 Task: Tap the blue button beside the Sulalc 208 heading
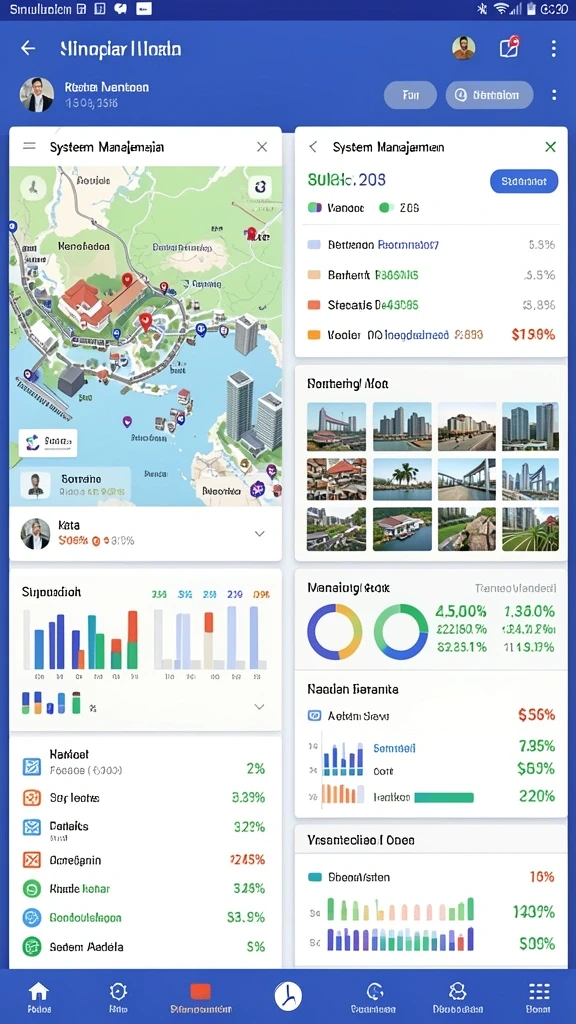524,181
